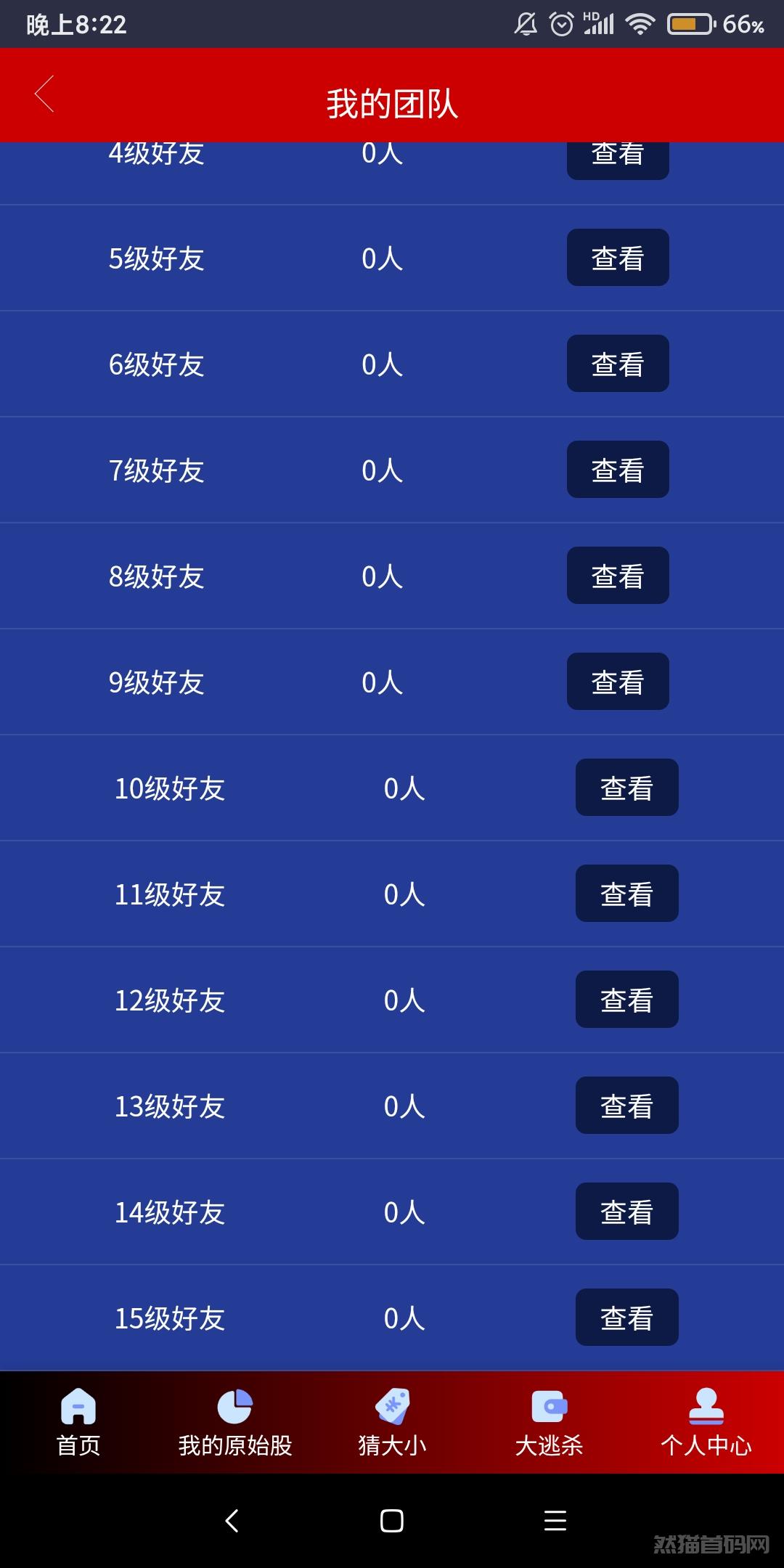This screenshot has height=1568, width=784.
Task: Open 查看 for 13级好友
Action: tap(627, 1106)
